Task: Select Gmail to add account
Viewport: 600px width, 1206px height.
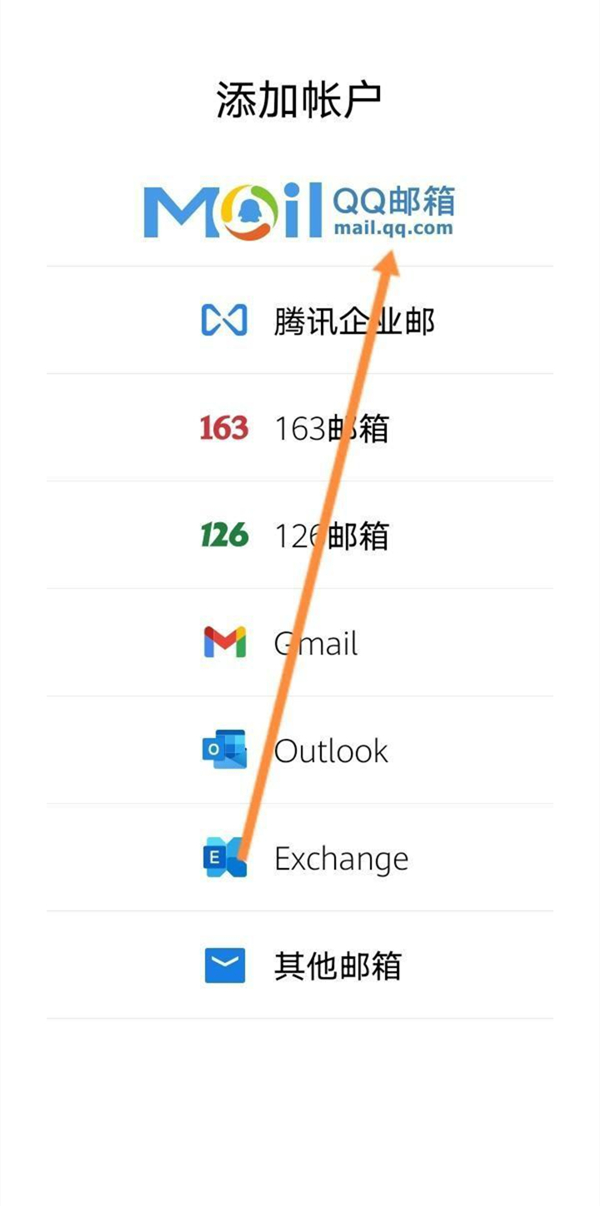Action: click(x=282, y=643)
